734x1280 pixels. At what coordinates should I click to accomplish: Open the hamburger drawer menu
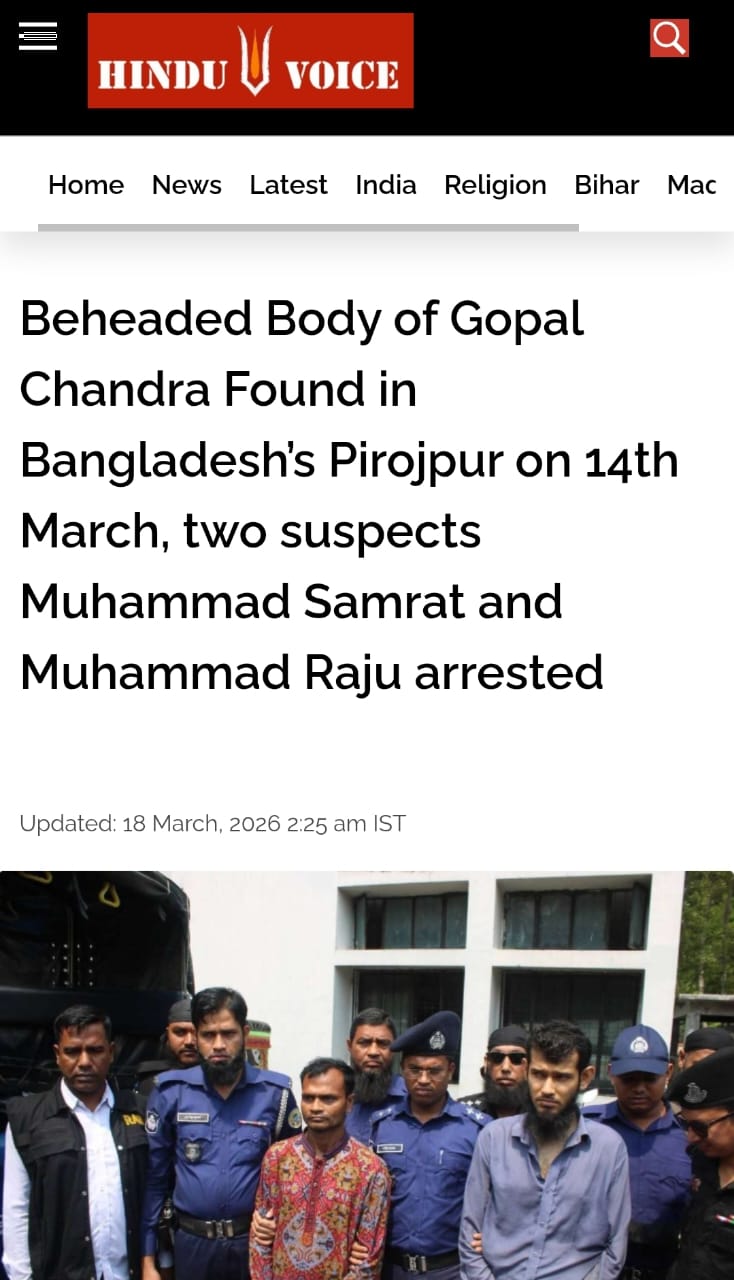pyautogui.click(x=38, y=37)
